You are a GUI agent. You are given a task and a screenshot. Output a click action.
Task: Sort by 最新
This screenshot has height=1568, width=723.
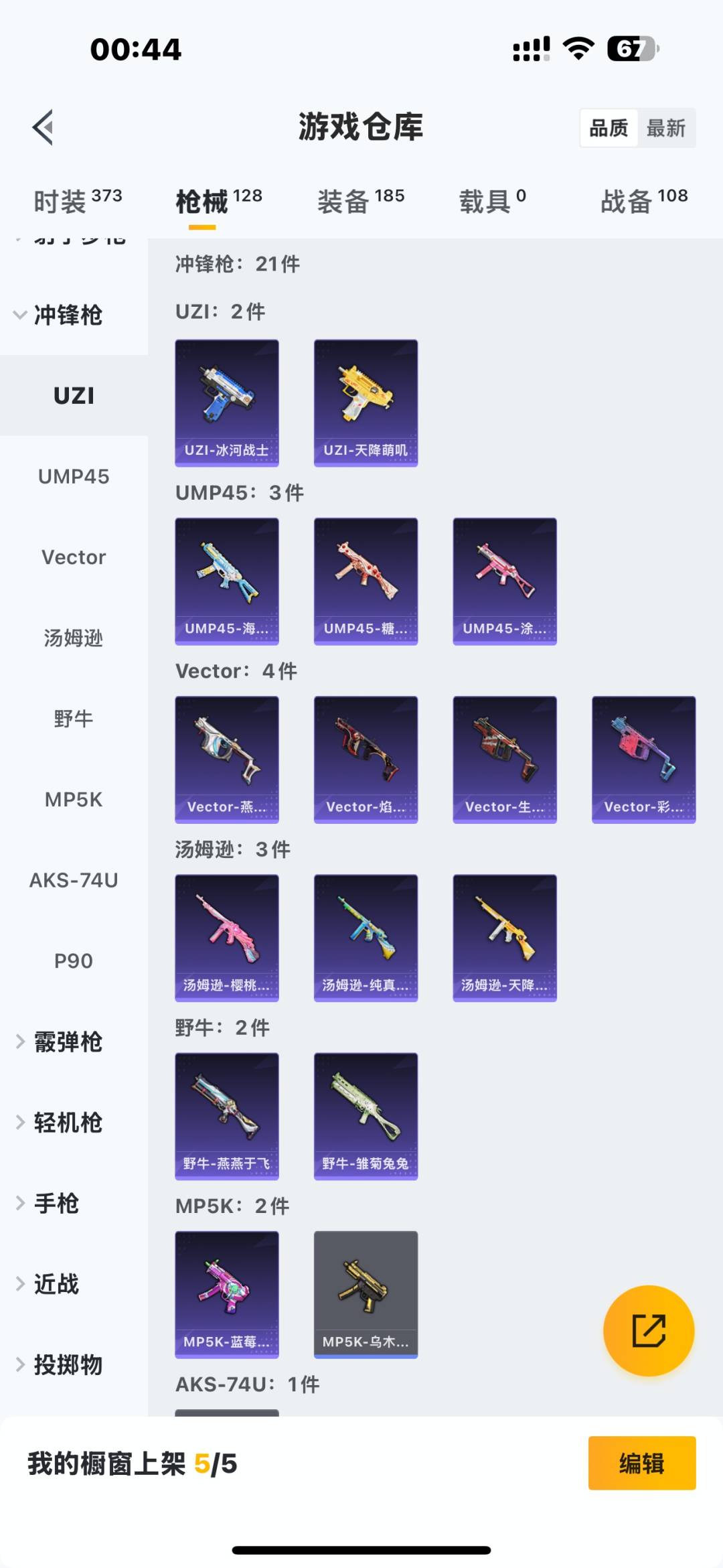tap(665, 128)
